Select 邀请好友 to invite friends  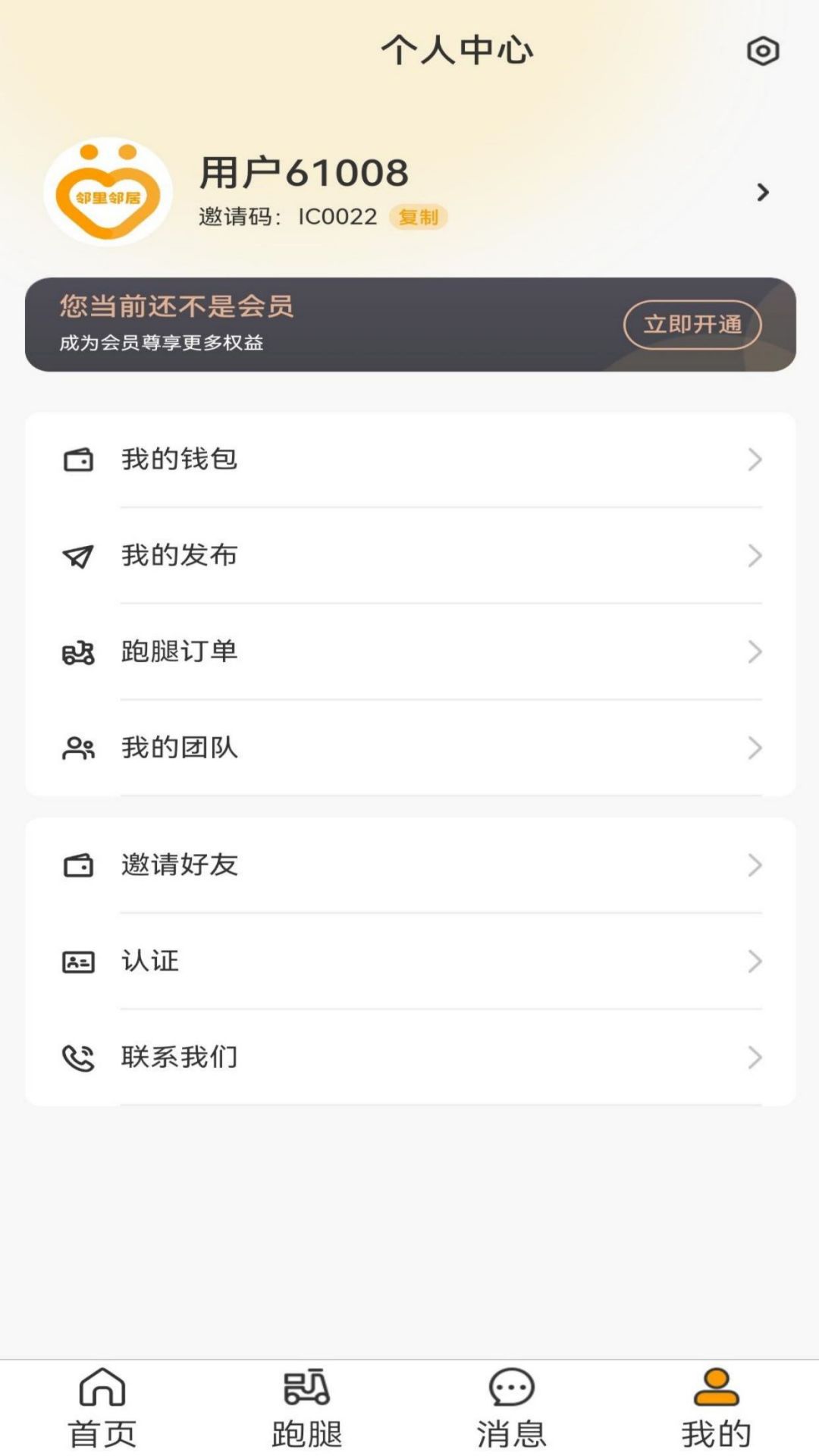[410, 865]
